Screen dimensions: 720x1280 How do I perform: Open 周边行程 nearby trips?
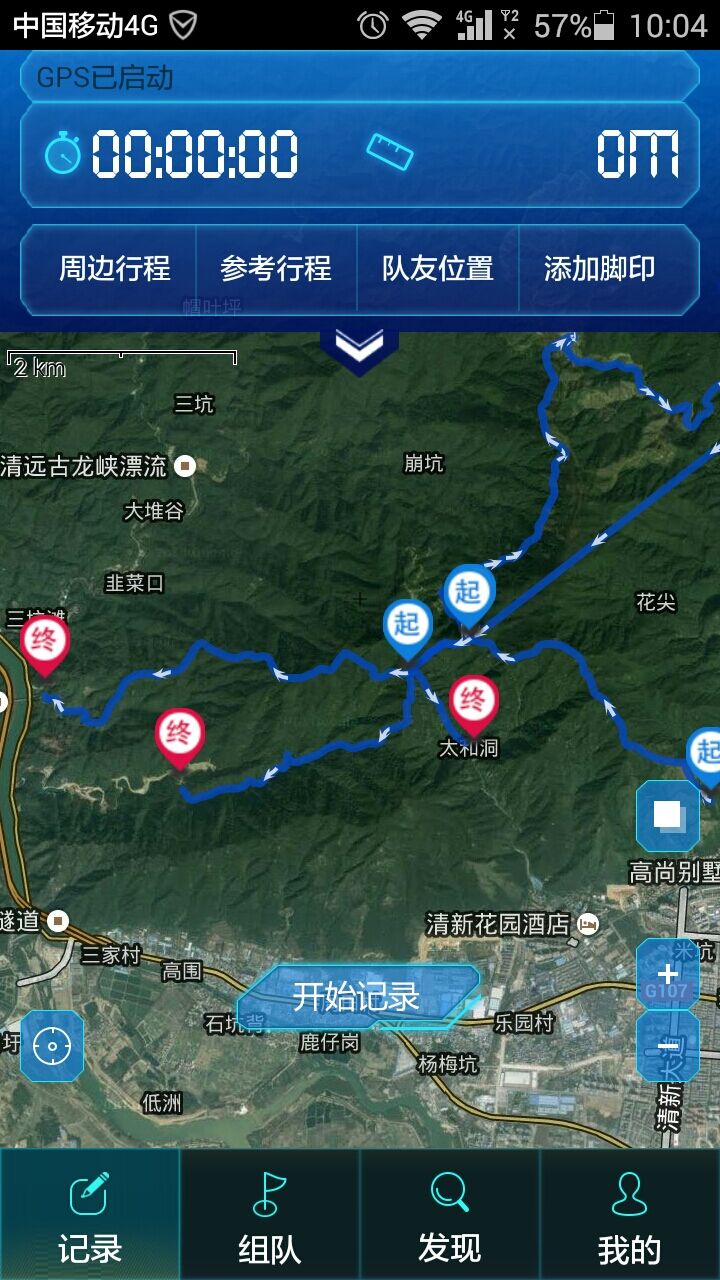(114, 268)
